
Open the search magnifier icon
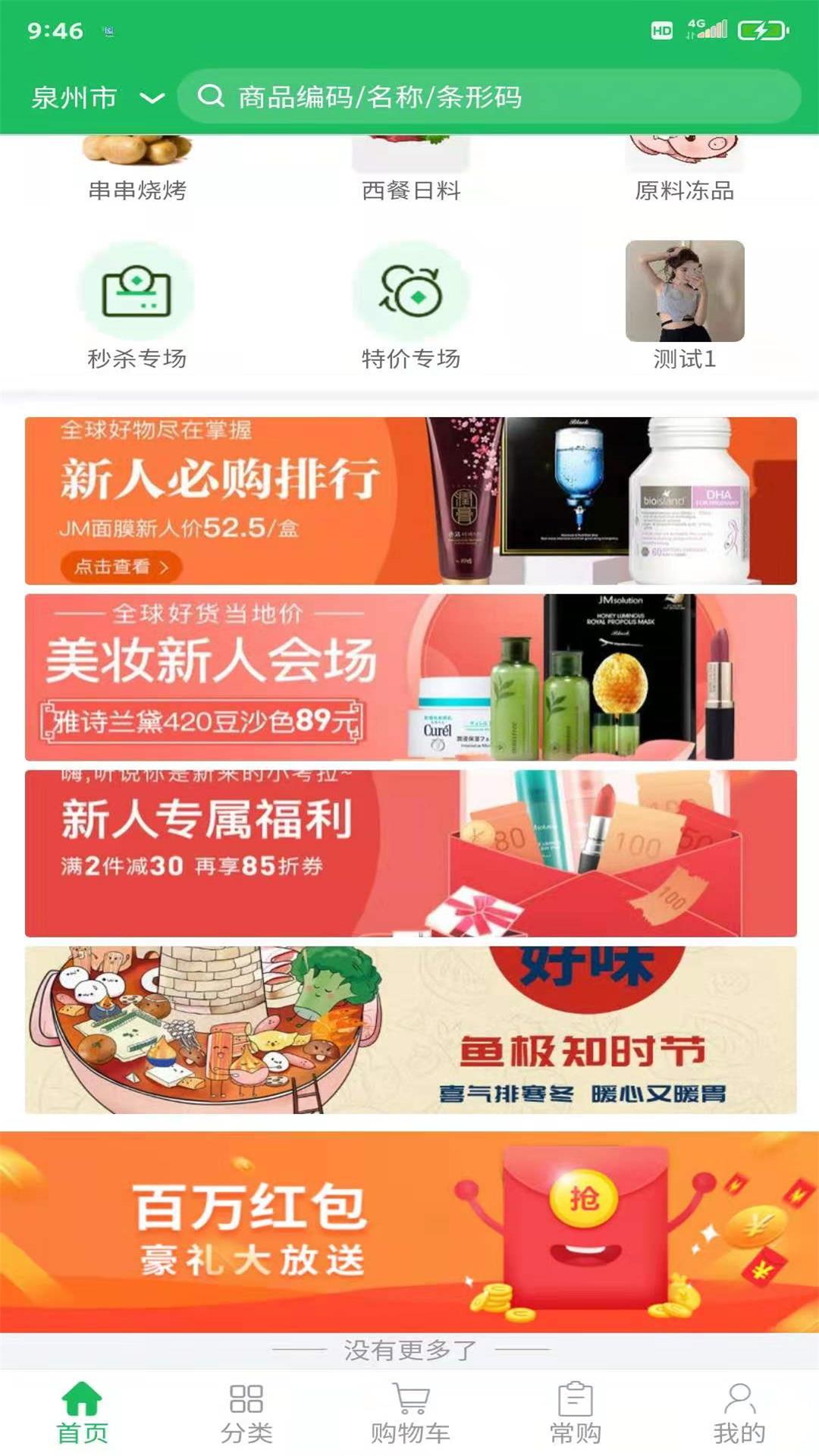pos(210,97)
